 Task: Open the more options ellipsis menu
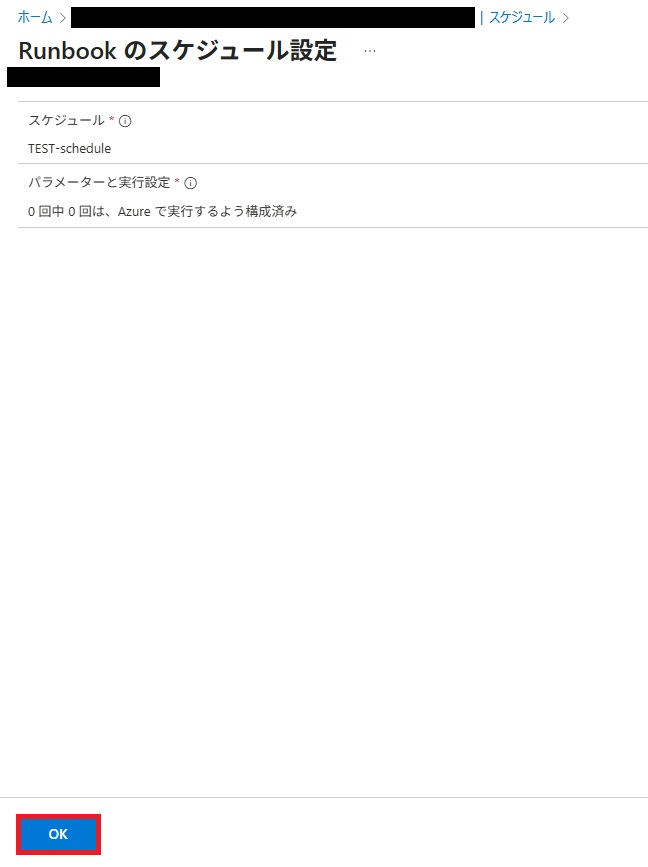[x=370, y=50]
